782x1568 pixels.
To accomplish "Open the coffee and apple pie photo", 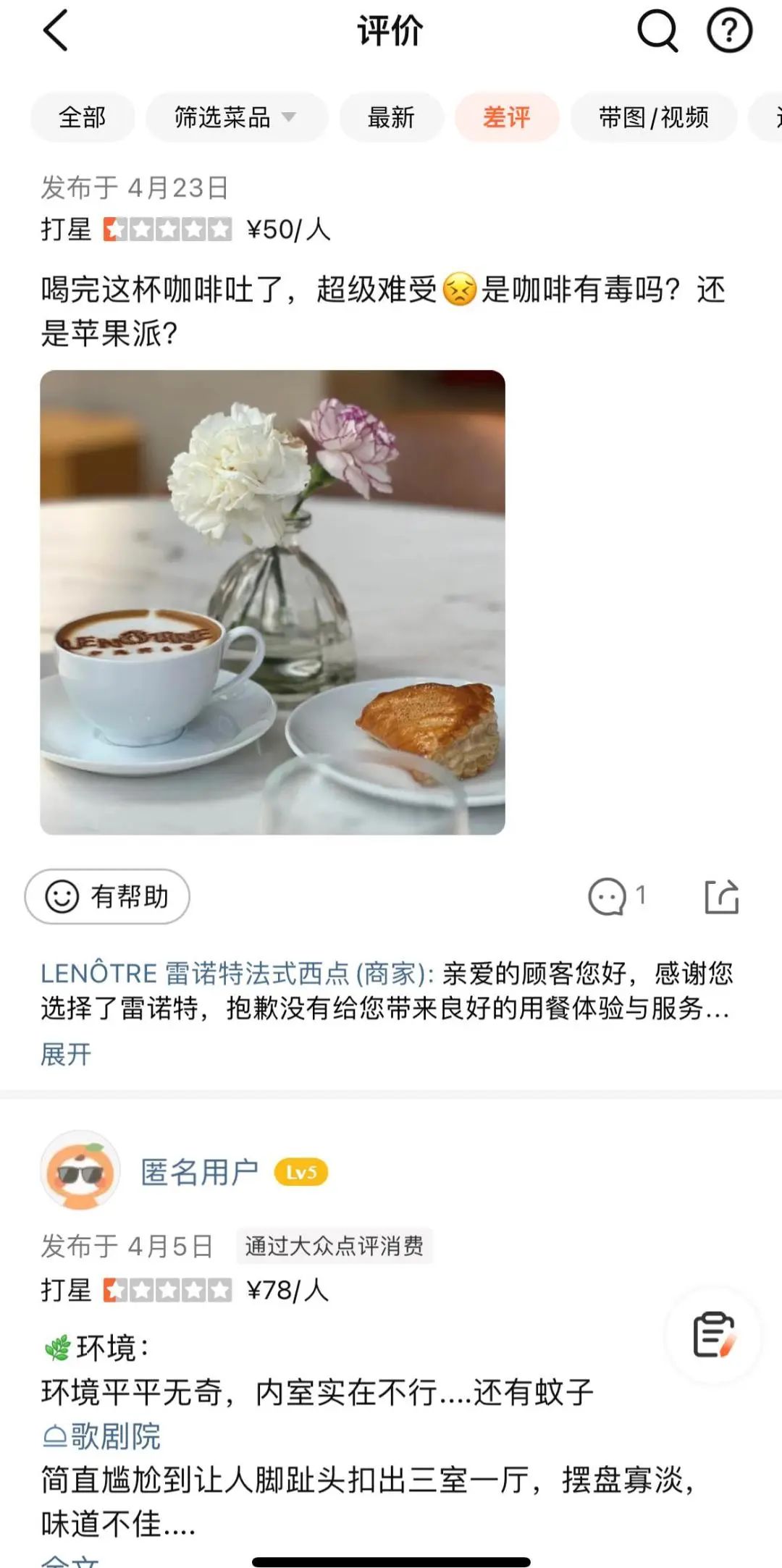I will 272,602.
